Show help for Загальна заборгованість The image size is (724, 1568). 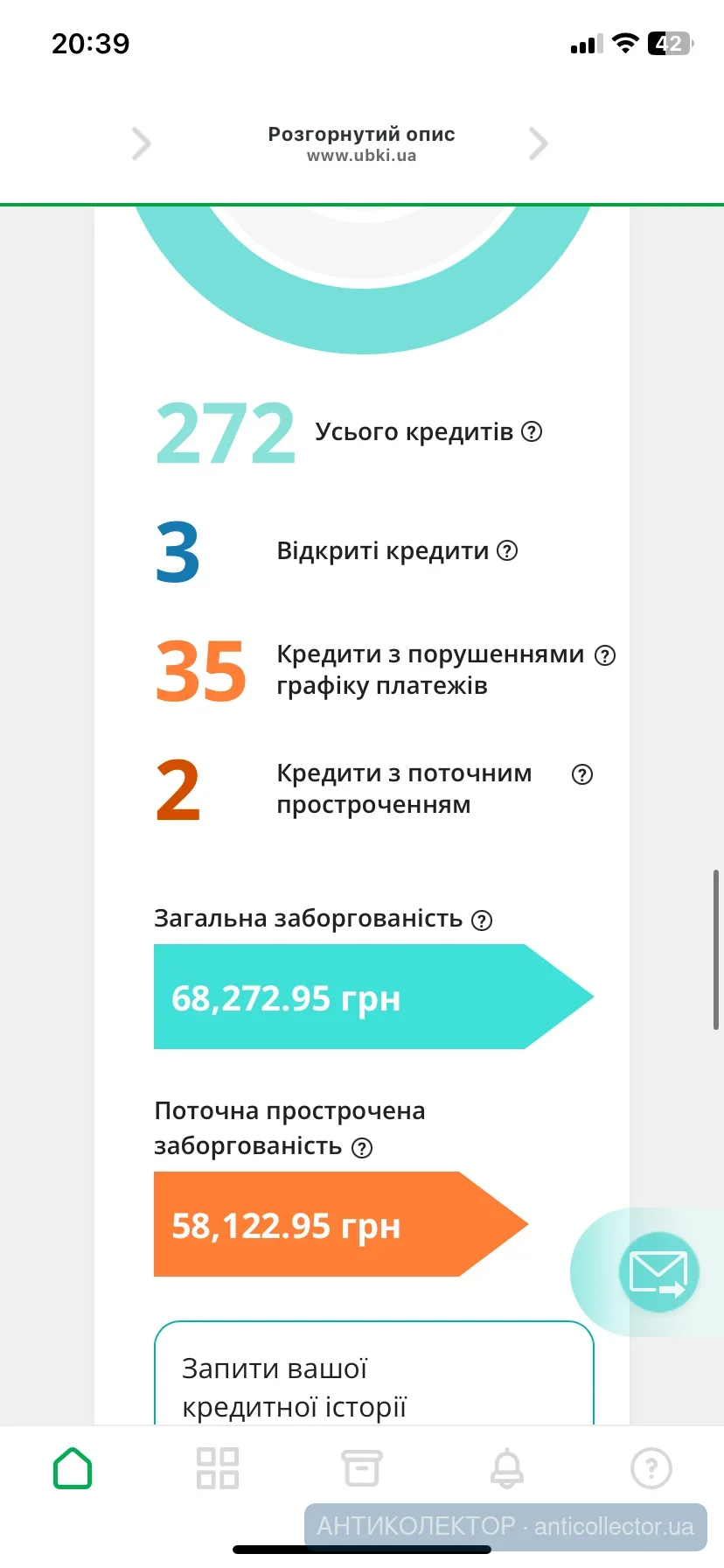click(482, 920)
